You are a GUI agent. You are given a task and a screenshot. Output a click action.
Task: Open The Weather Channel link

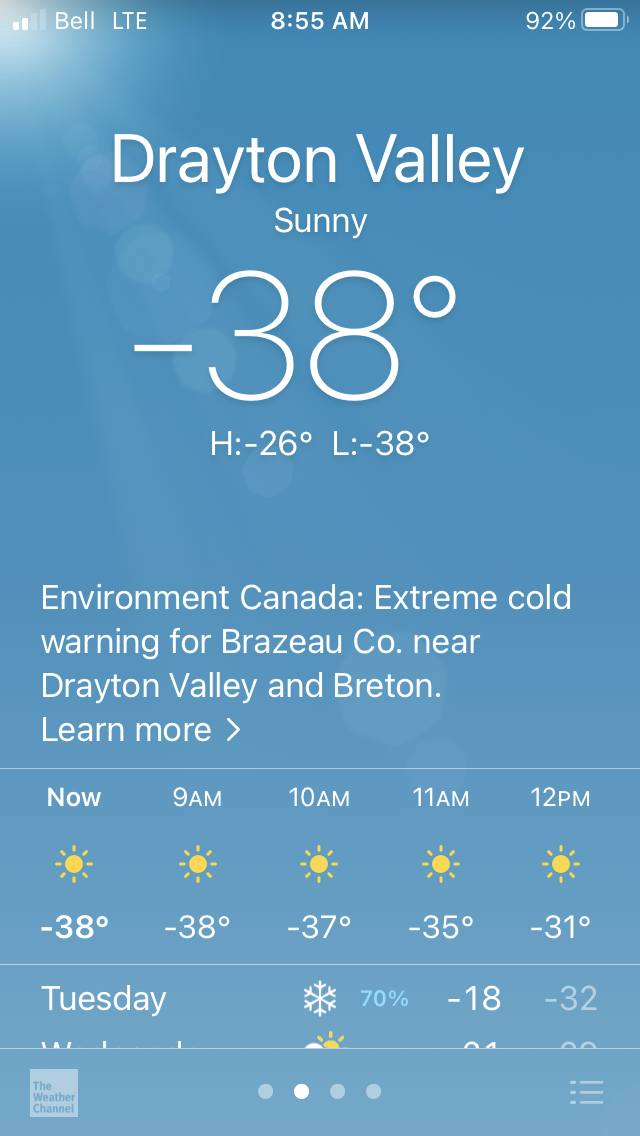coord(54,1093)
